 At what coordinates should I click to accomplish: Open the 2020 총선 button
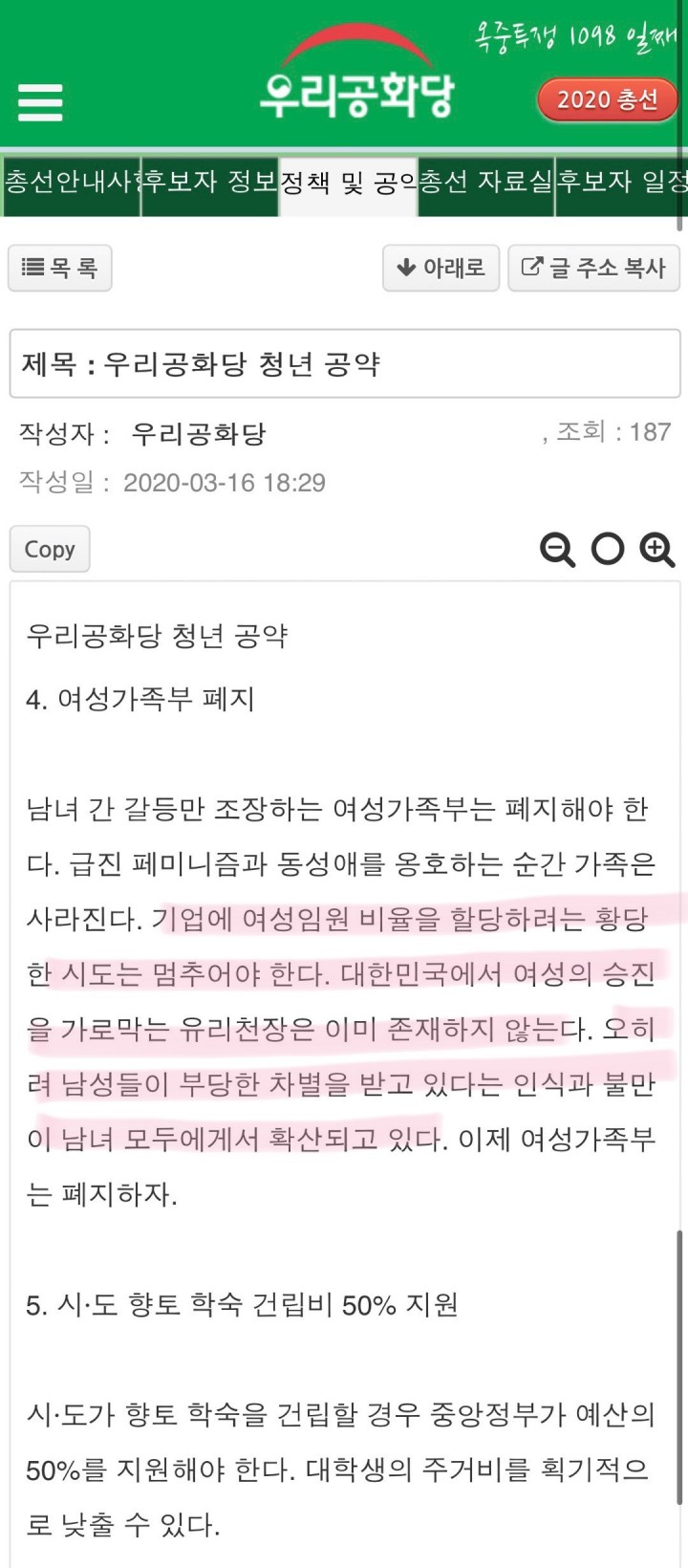(x=607, y=99)
